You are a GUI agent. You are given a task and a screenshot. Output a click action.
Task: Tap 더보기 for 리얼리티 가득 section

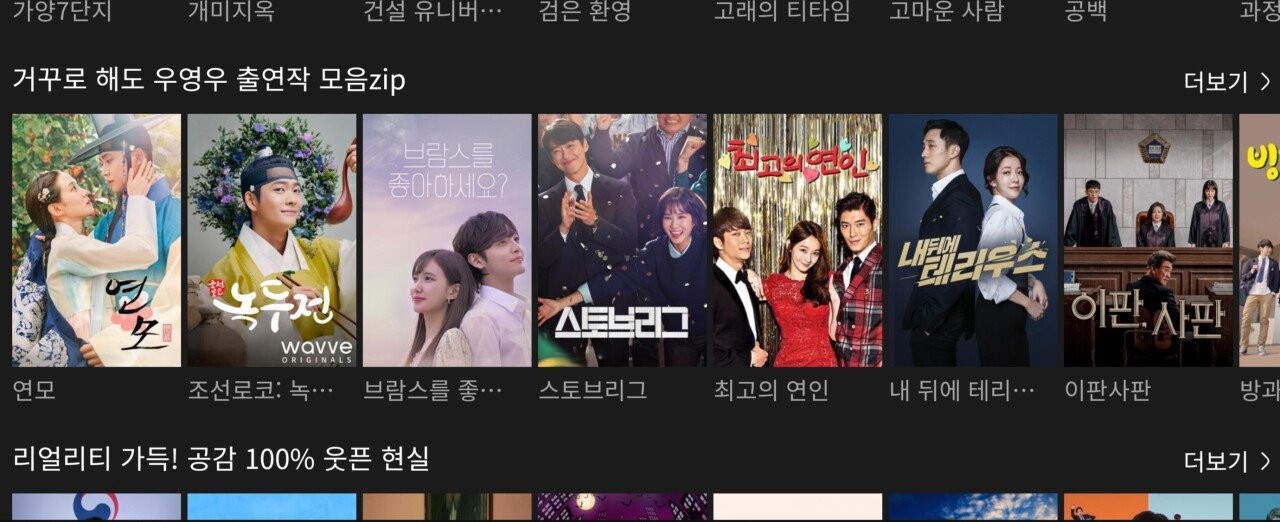[1226, 461]
